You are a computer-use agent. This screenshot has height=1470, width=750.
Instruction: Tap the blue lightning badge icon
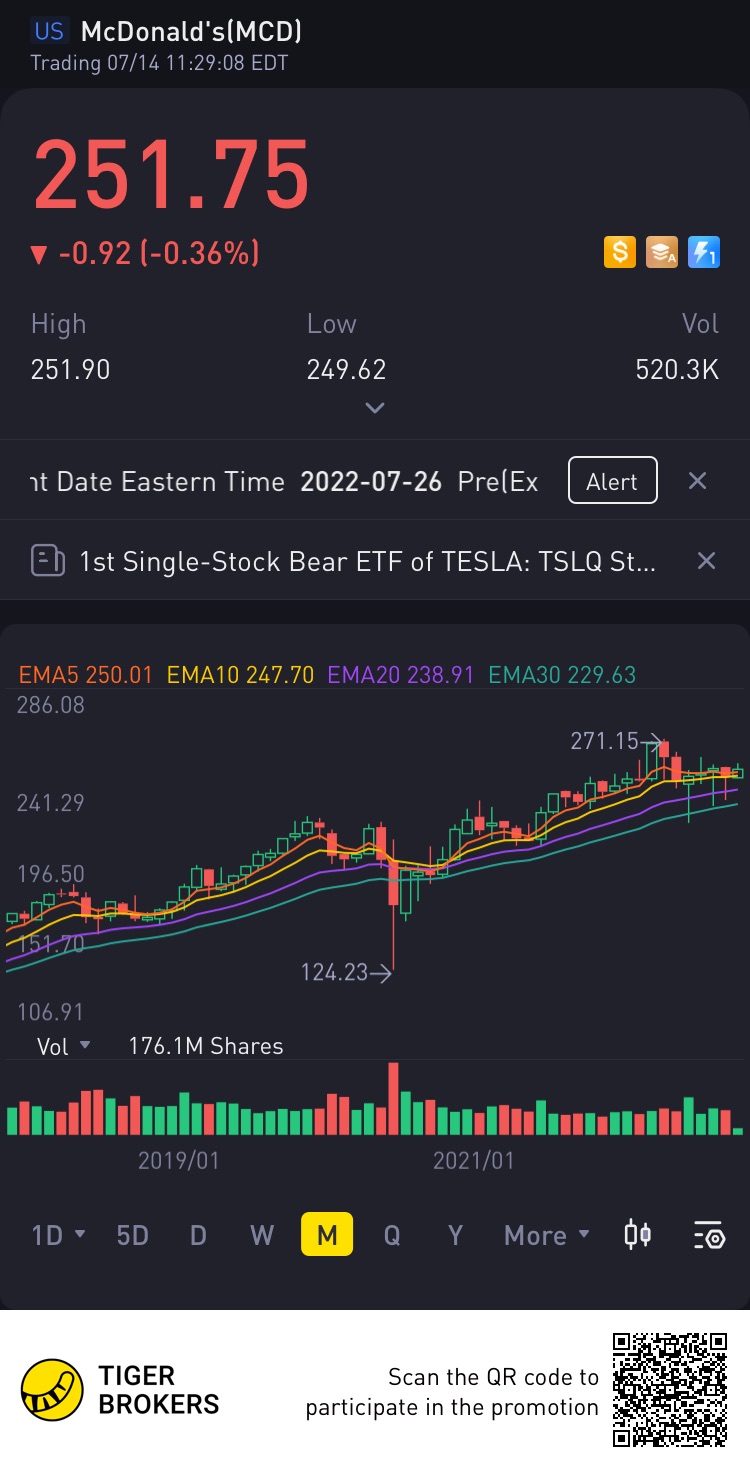(703, 253)
